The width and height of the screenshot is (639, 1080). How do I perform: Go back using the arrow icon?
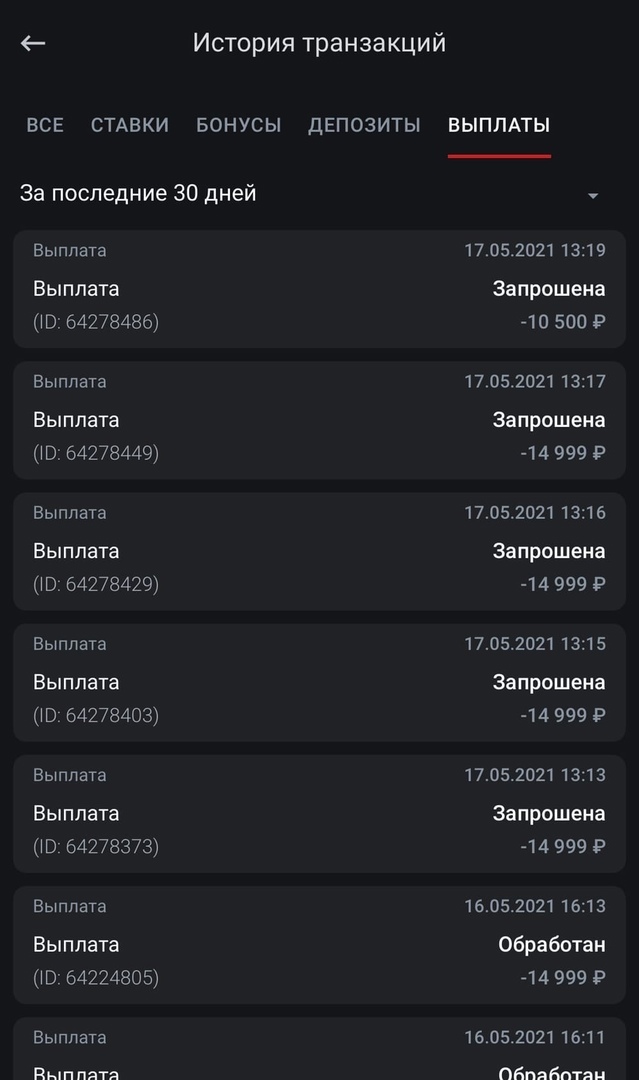(x=33, y=43)
